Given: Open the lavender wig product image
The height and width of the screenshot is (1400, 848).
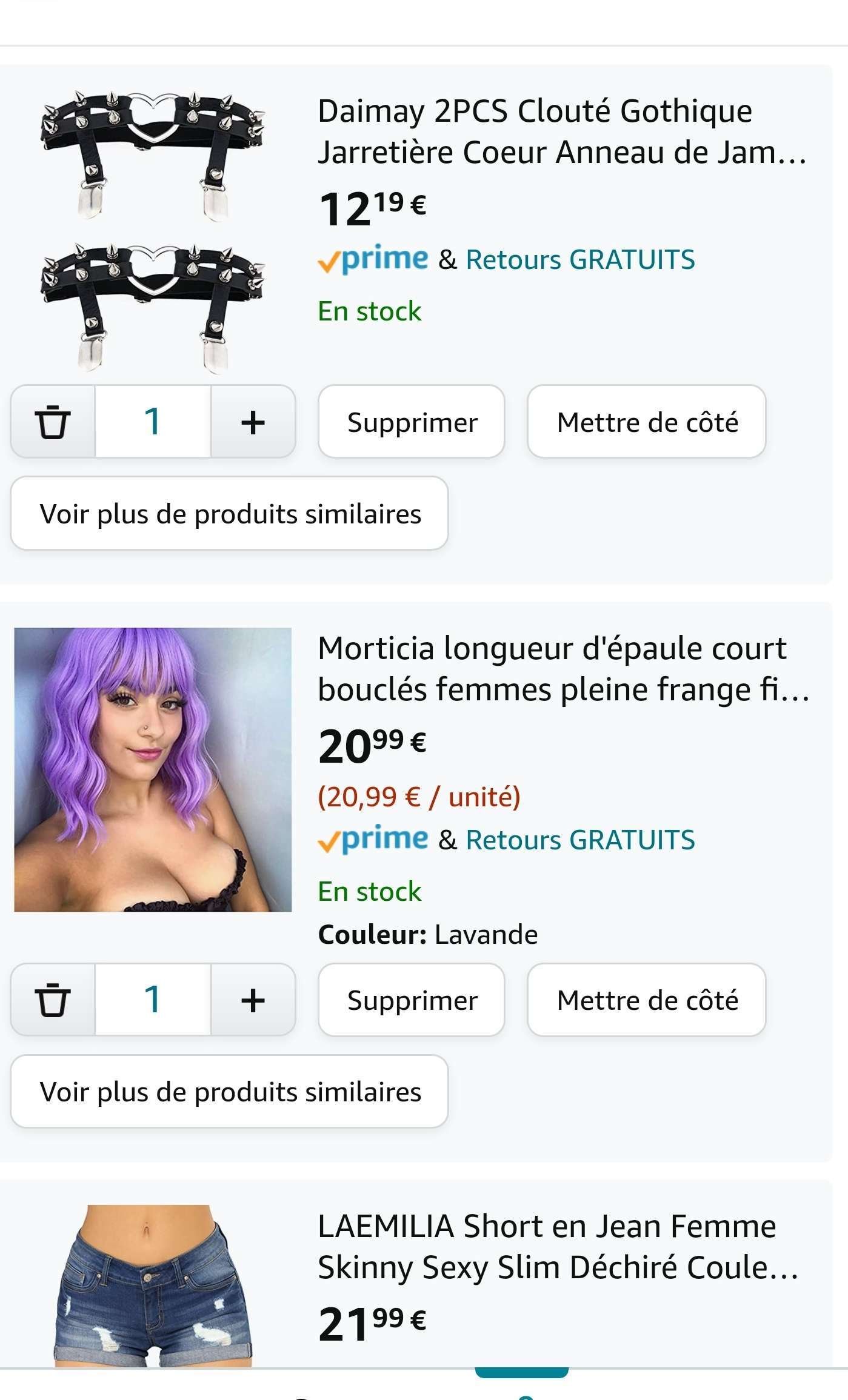Looking at the screenshot, I should [x=153, y=769].
